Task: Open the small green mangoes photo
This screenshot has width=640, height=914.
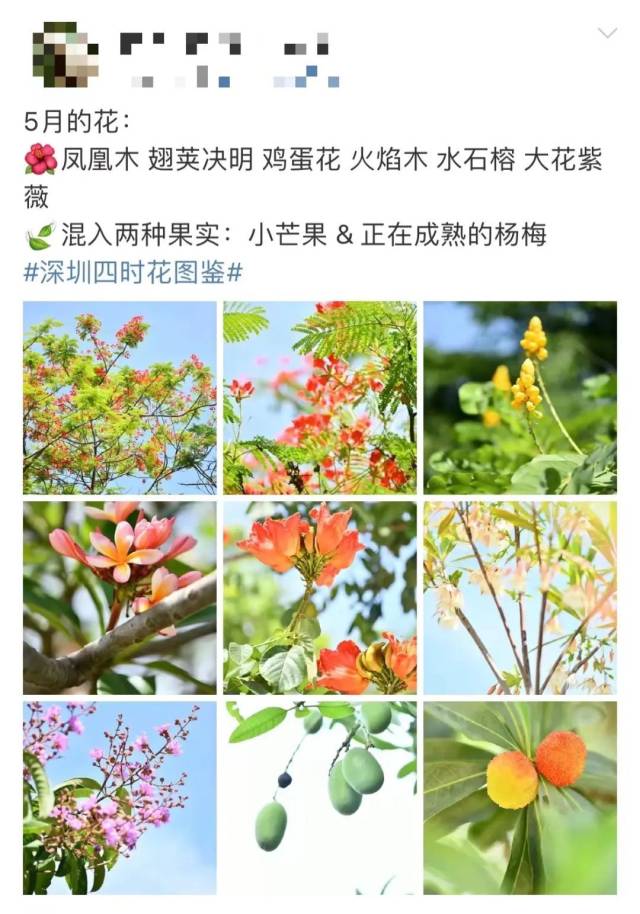Action: pos(320,797)
